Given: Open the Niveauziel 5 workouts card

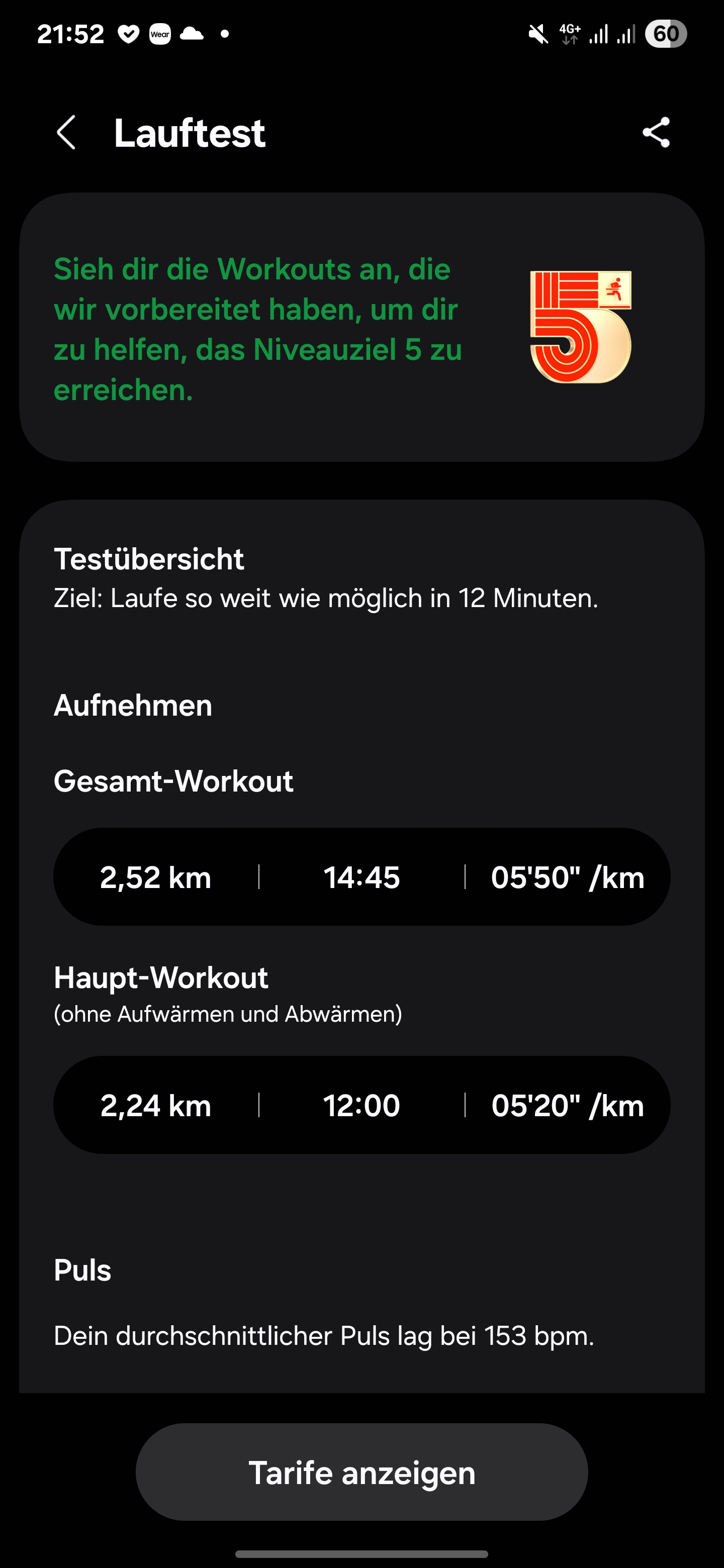Looking at the screenshot, I should tap(361, 328).
